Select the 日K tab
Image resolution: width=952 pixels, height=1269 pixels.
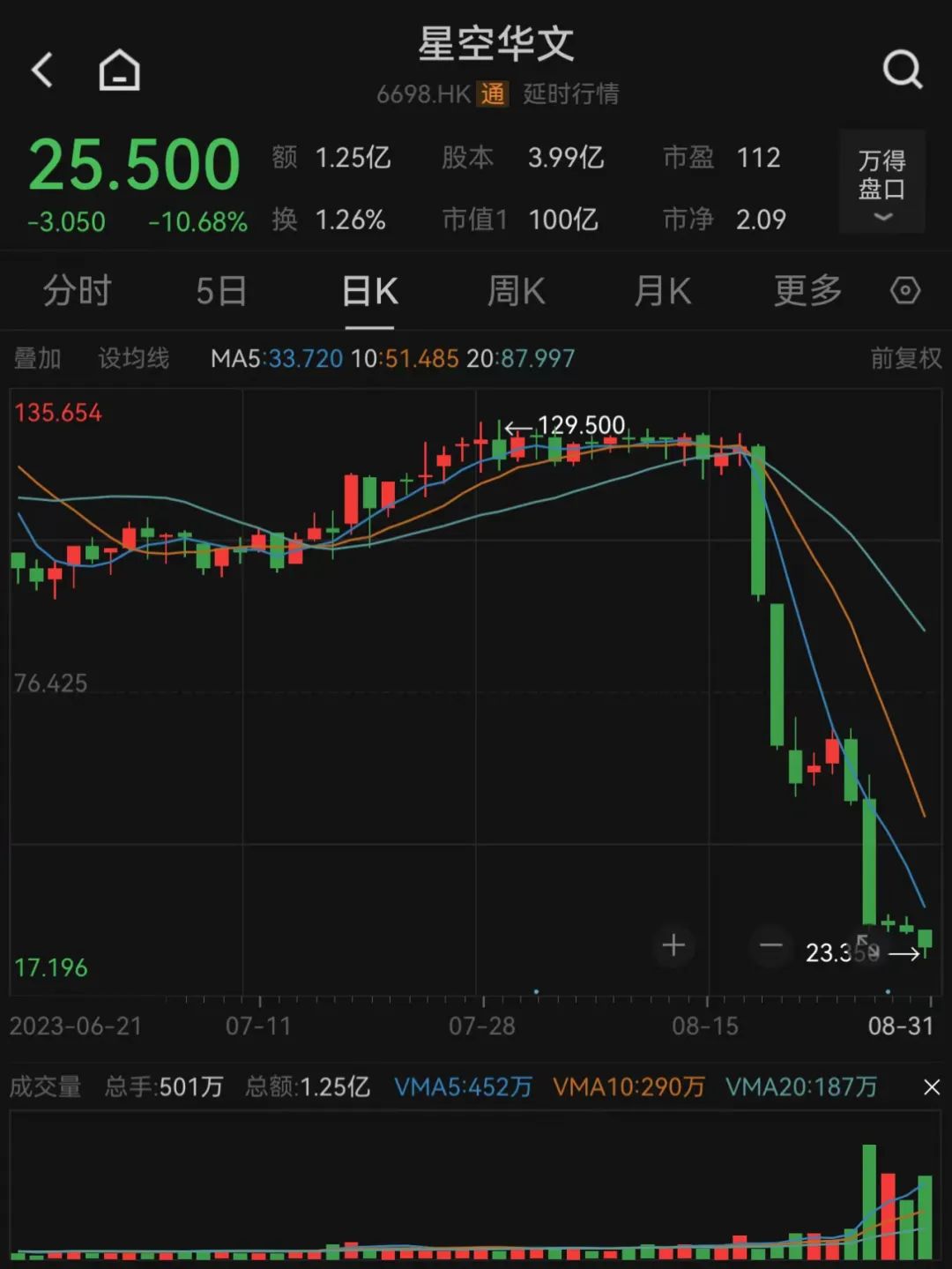coord(369,291)
